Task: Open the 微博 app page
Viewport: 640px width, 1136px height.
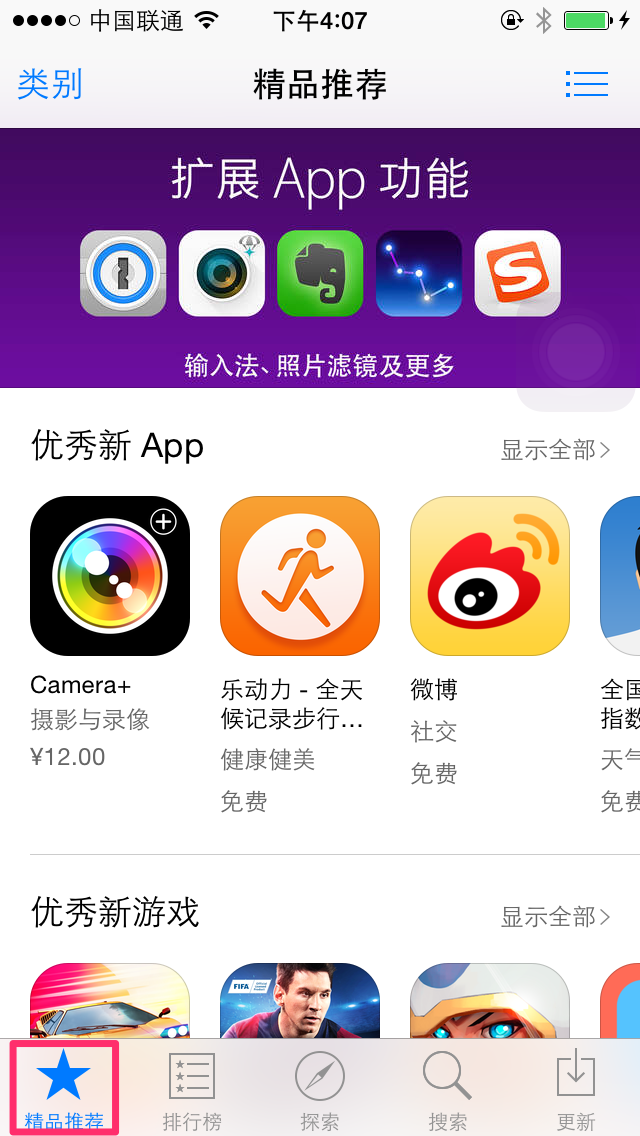Action: coord(490,576)
